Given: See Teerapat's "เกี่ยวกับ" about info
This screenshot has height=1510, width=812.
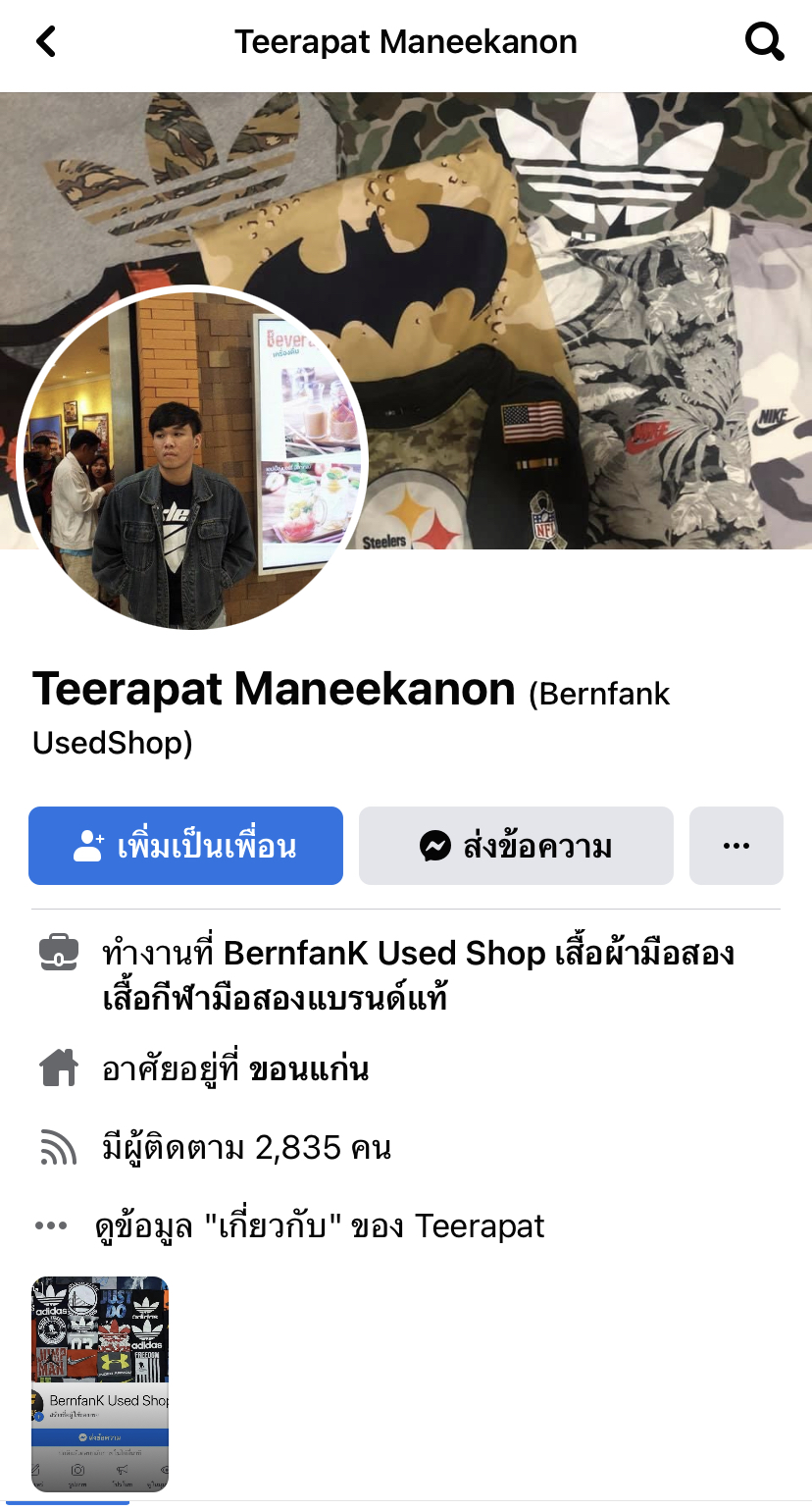Looking at the screenshot, I should pos(319,1226).
